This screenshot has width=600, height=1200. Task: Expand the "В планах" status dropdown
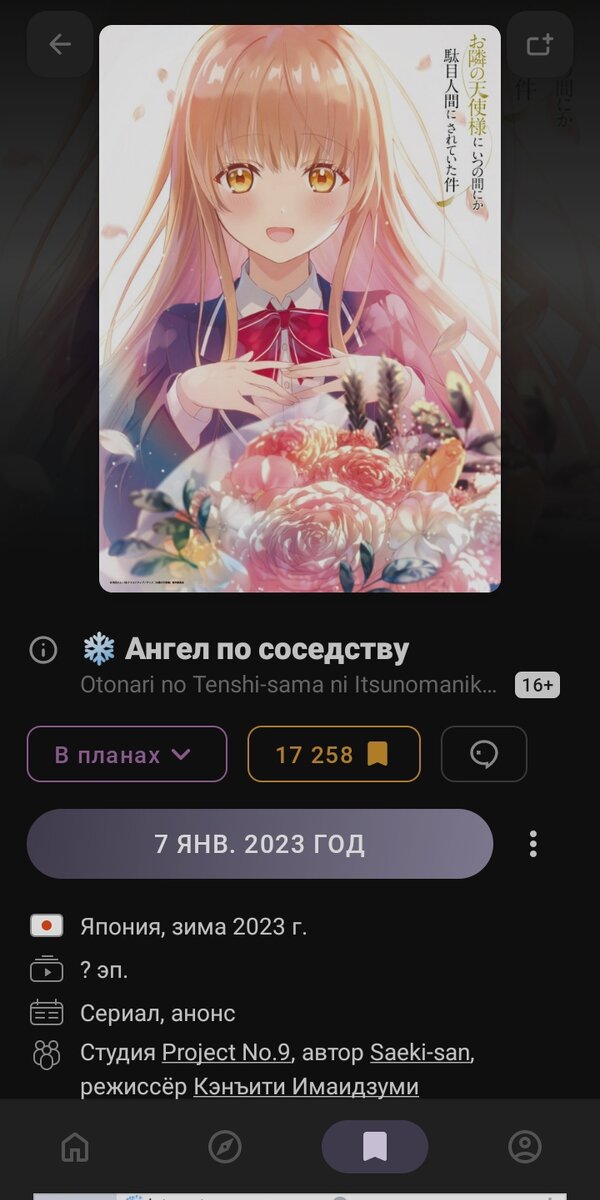pos(127,754)
